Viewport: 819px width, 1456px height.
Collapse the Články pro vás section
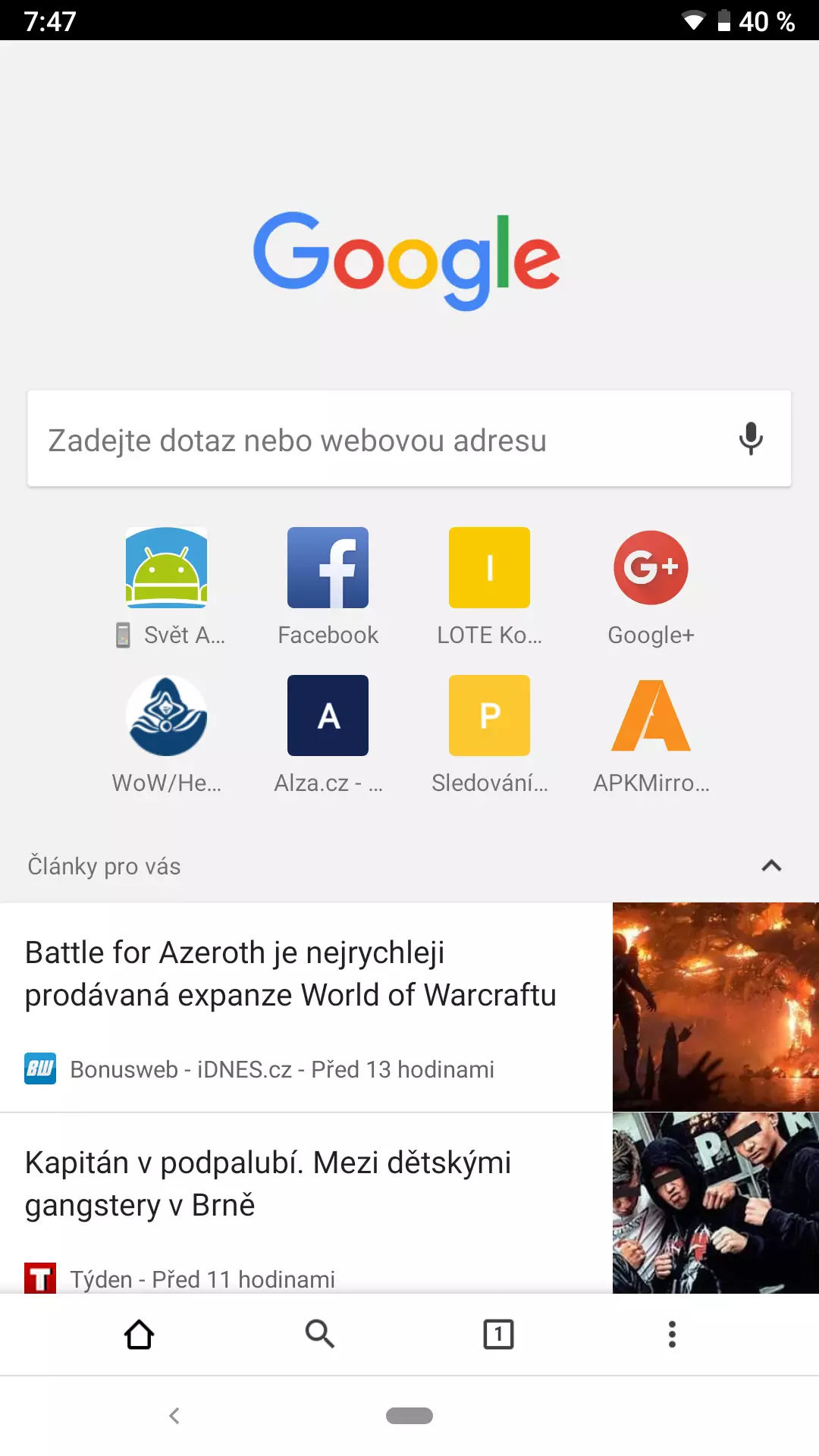(771, 866)
